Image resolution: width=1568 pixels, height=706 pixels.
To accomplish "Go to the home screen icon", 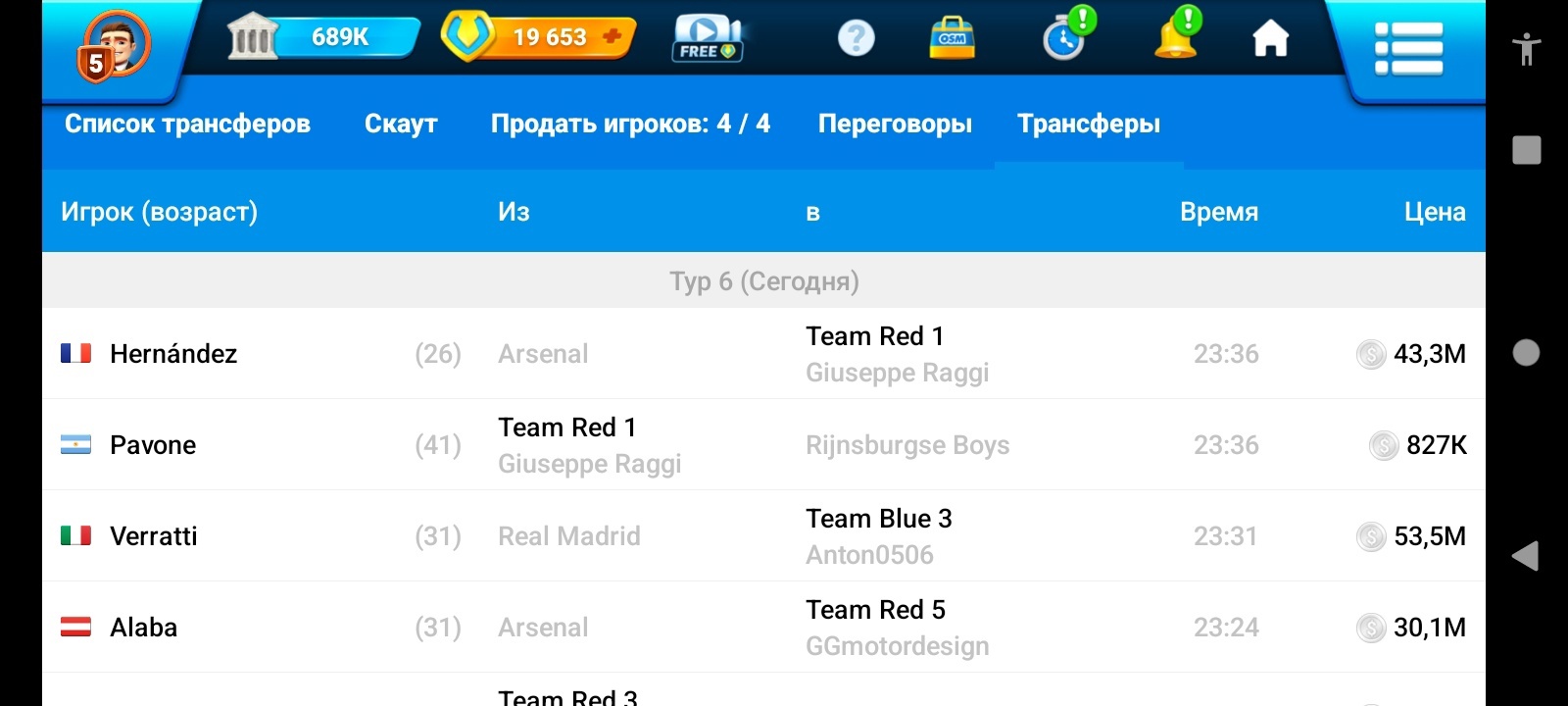I will 1270,38.
